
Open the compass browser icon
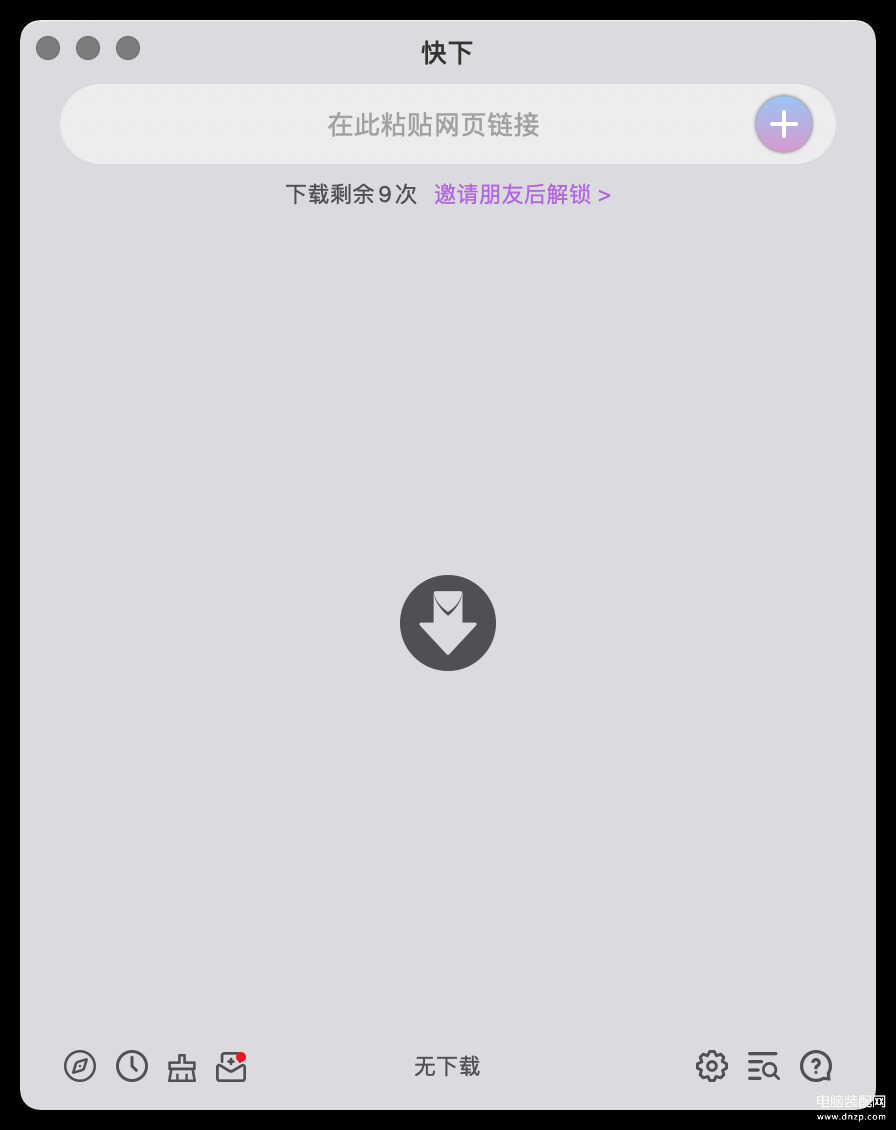[x=80, y=1066]
